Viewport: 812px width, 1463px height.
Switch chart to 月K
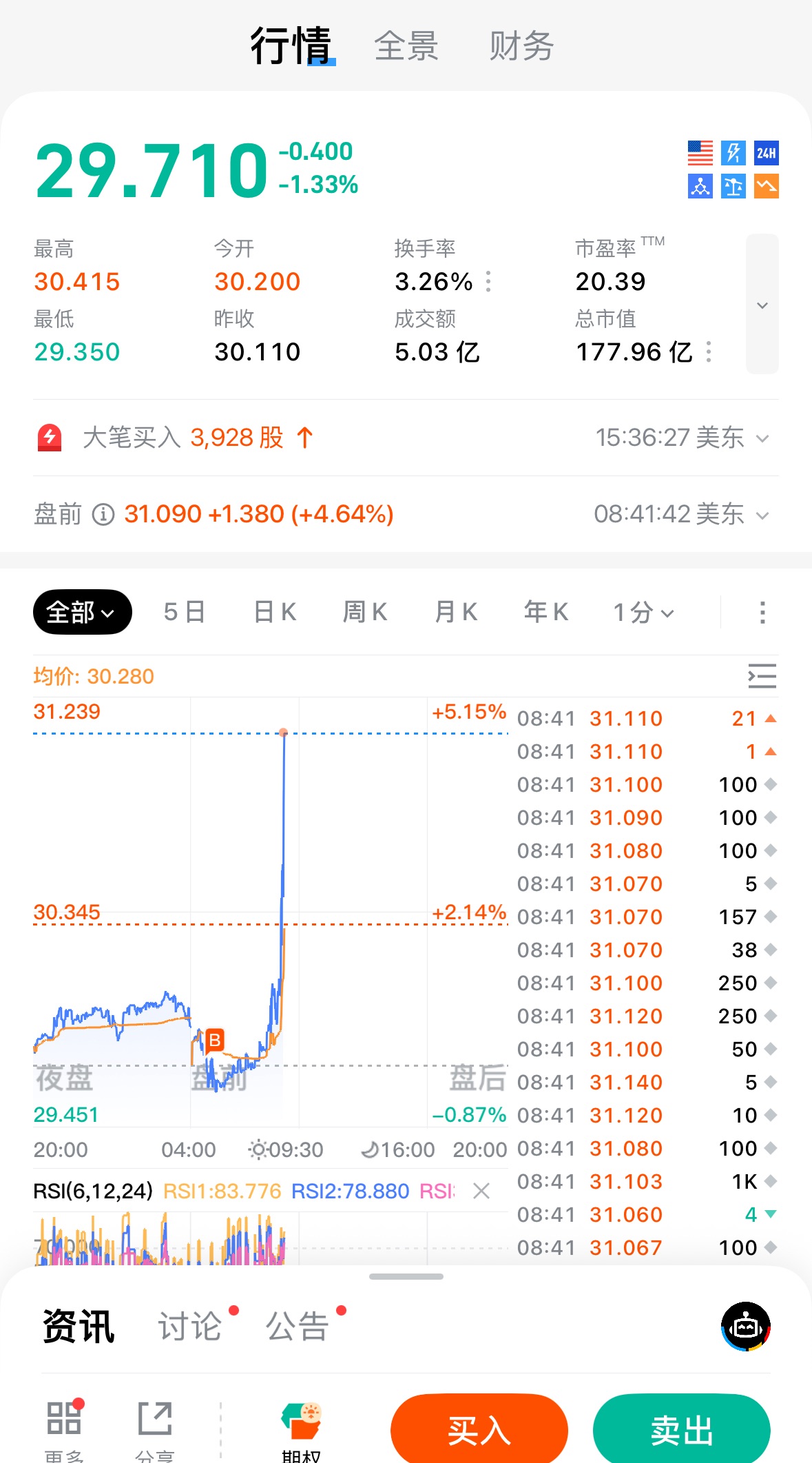pos(456,612)
